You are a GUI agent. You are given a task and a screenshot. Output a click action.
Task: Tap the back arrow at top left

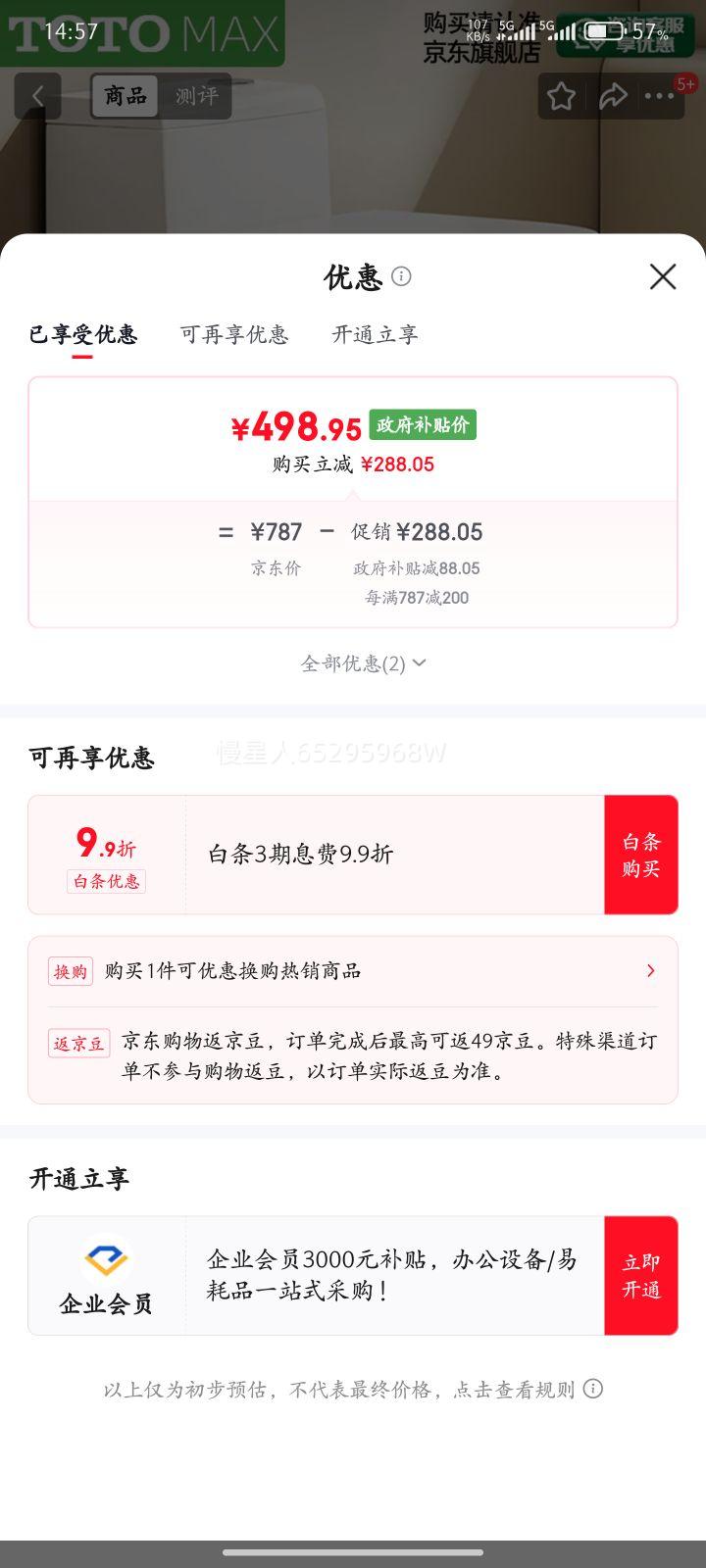38,95
